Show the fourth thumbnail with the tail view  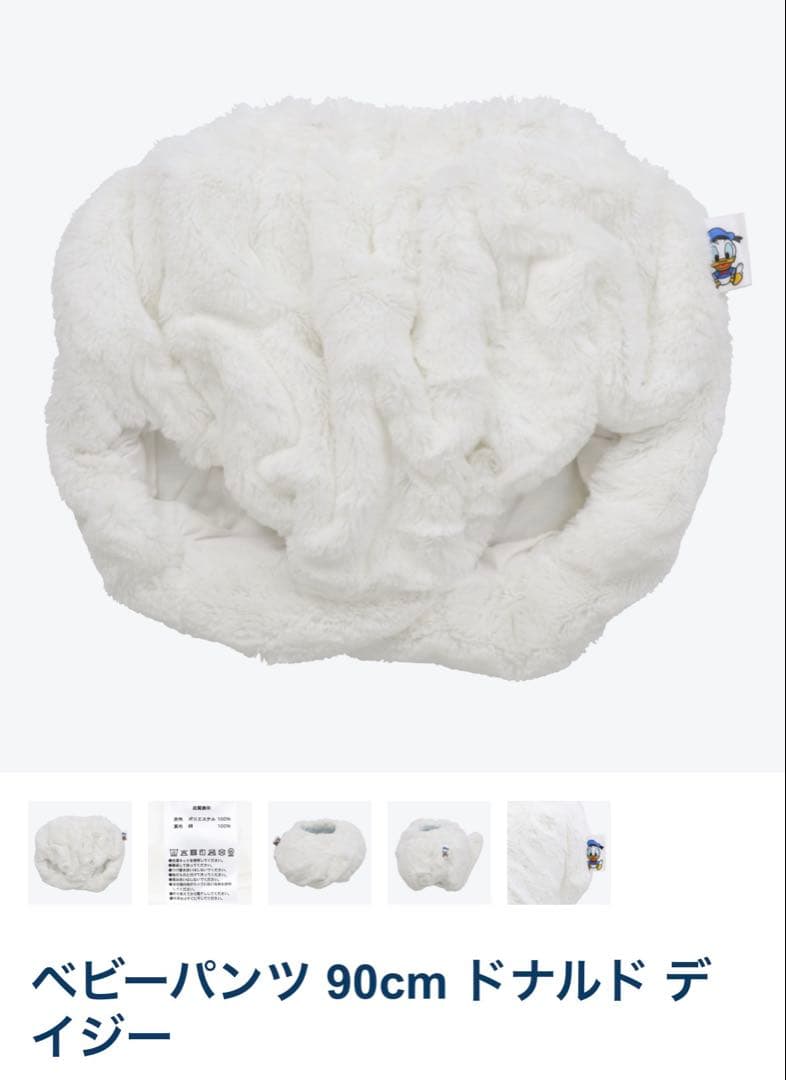pyautogui.click(x=439, y=852)
